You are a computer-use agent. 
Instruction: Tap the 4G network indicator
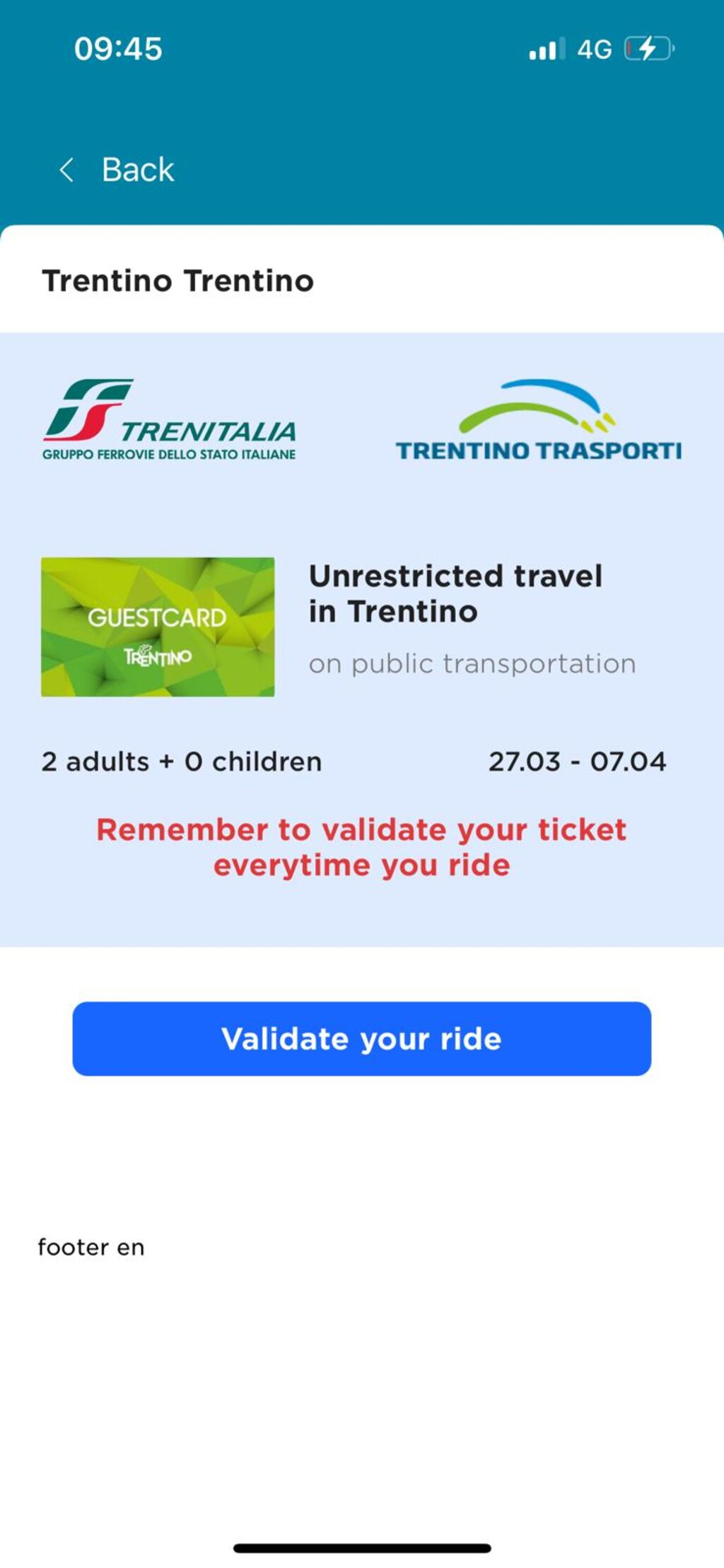click(594, 48)
